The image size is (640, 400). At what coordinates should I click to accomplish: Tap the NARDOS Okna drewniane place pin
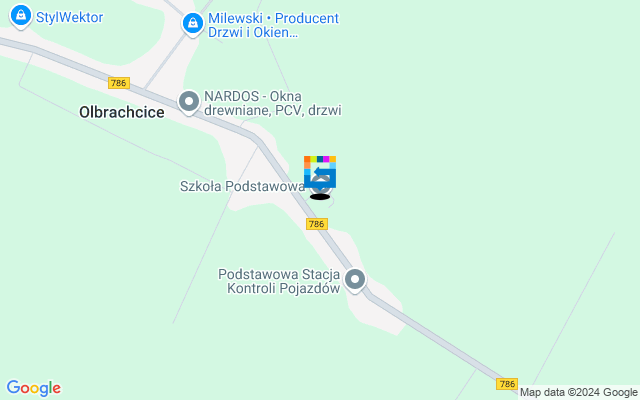[188, 100]
